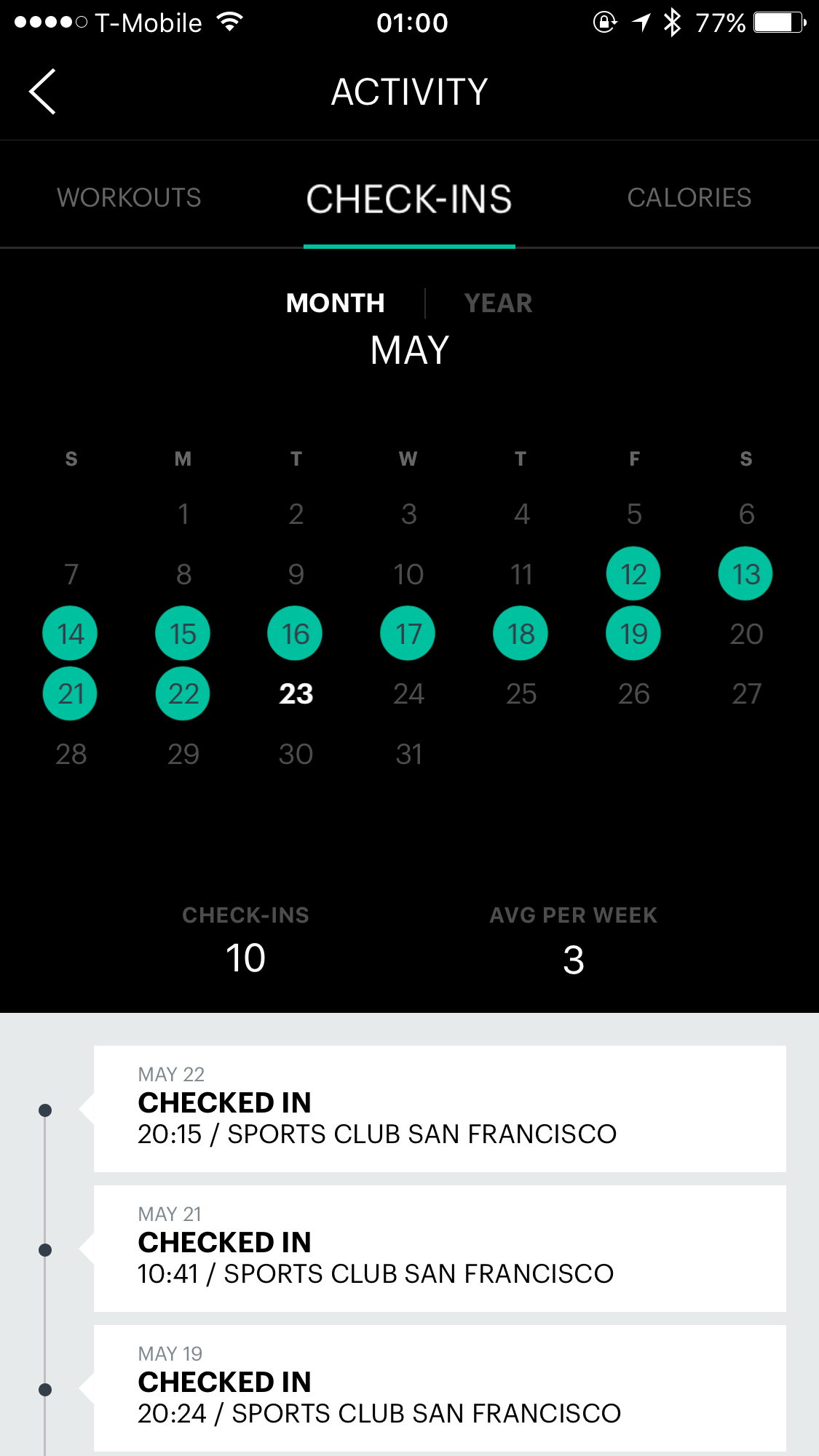Select today's date, May 23
Viewport: 819px width, 1456px height.
click(296, 693)
